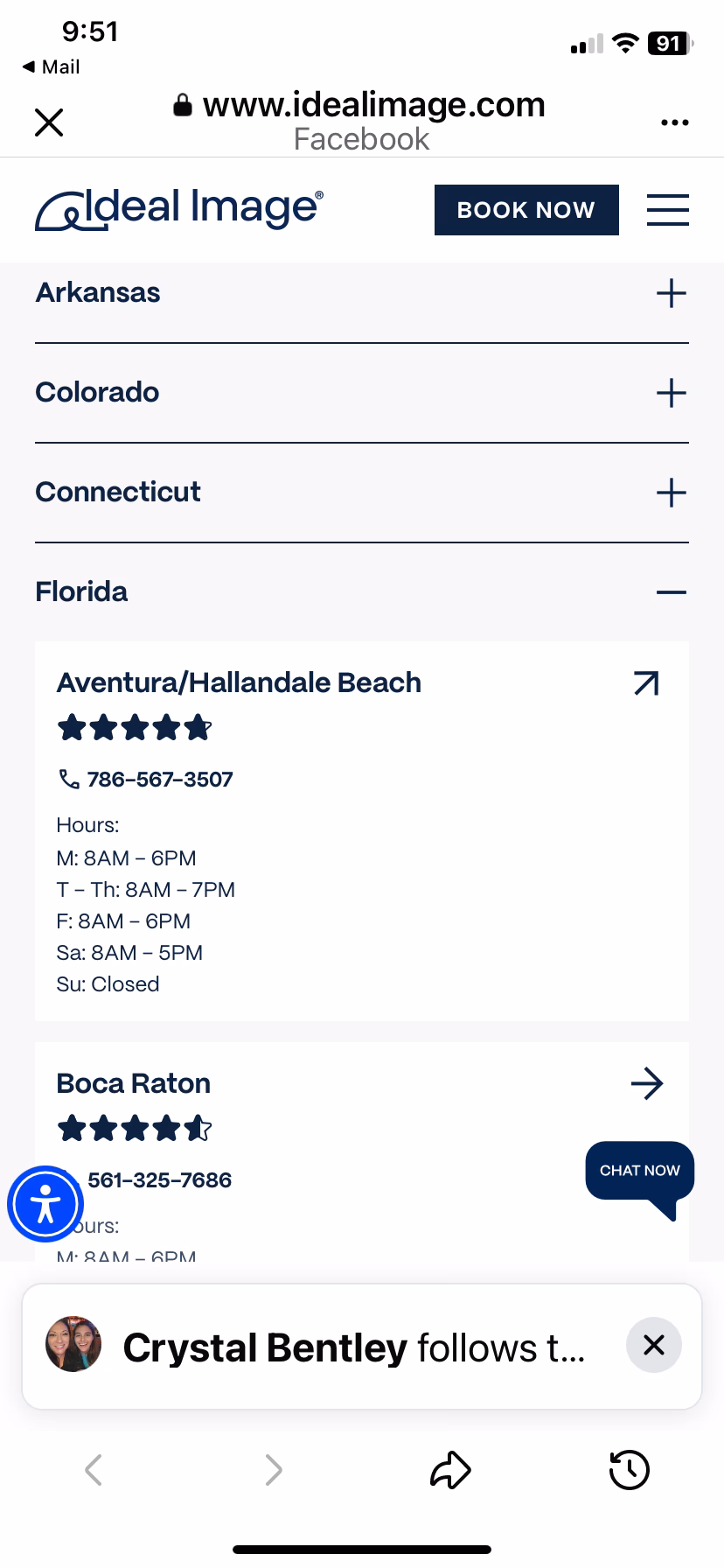Expand the Colorado locations section
Image resolution: width=724 pixels, height=1568 pixels.
coord(671,393)
